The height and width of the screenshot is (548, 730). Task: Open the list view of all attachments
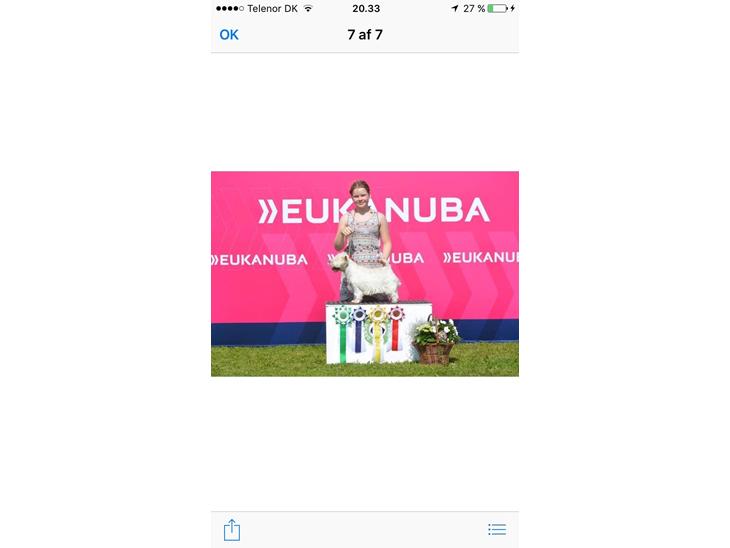point(497,530)
